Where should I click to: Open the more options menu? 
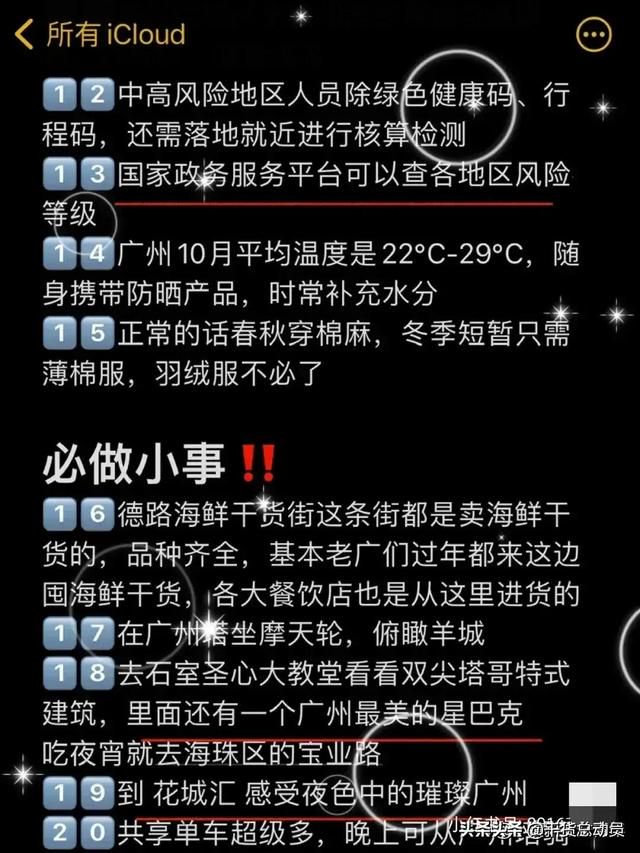[594, 35]
